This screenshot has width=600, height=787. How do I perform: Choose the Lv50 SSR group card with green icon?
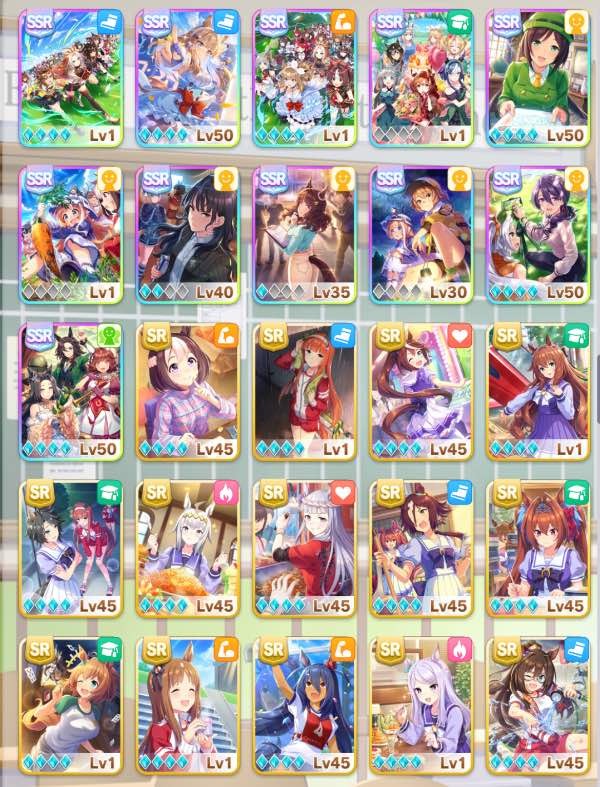70,392
